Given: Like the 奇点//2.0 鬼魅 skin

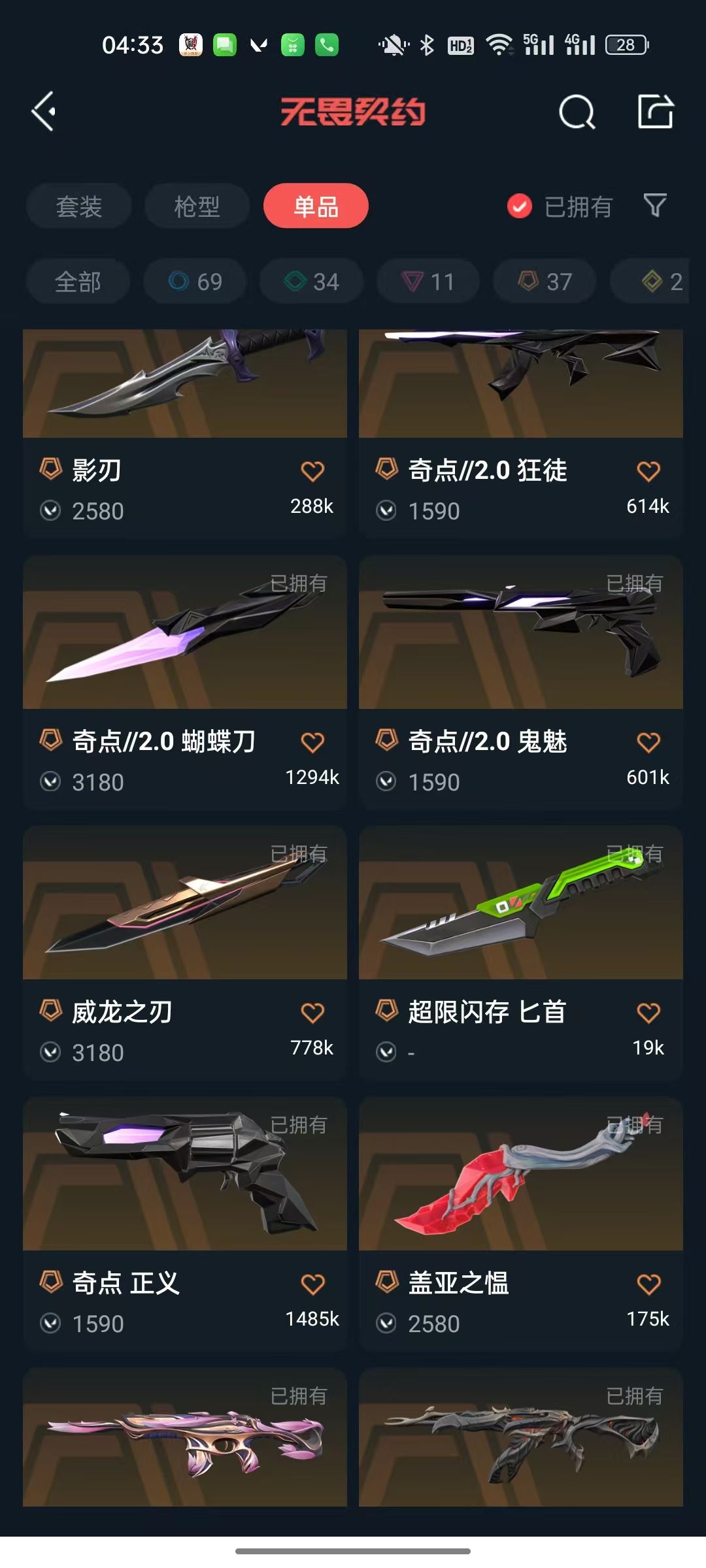Looking at the screenshot, I should (x=648, y=742).
